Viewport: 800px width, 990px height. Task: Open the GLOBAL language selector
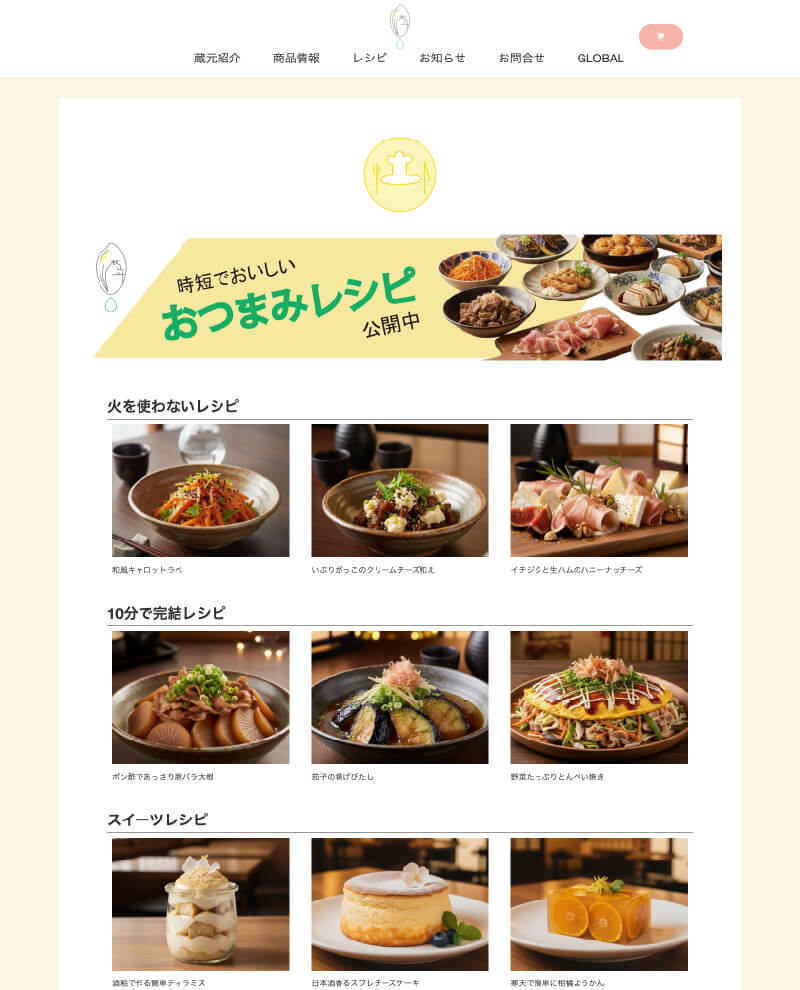tap(599, 58)
